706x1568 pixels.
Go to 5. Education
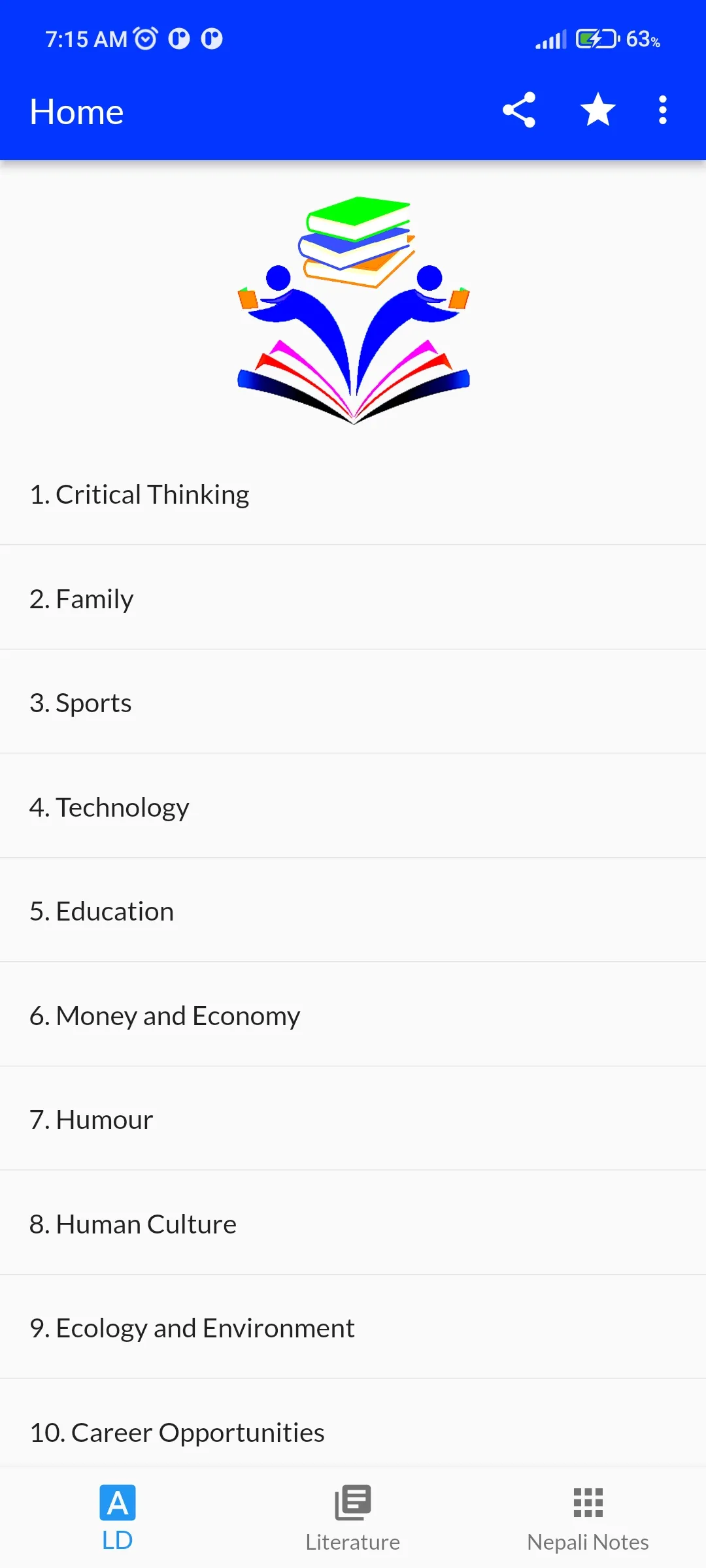353,911
